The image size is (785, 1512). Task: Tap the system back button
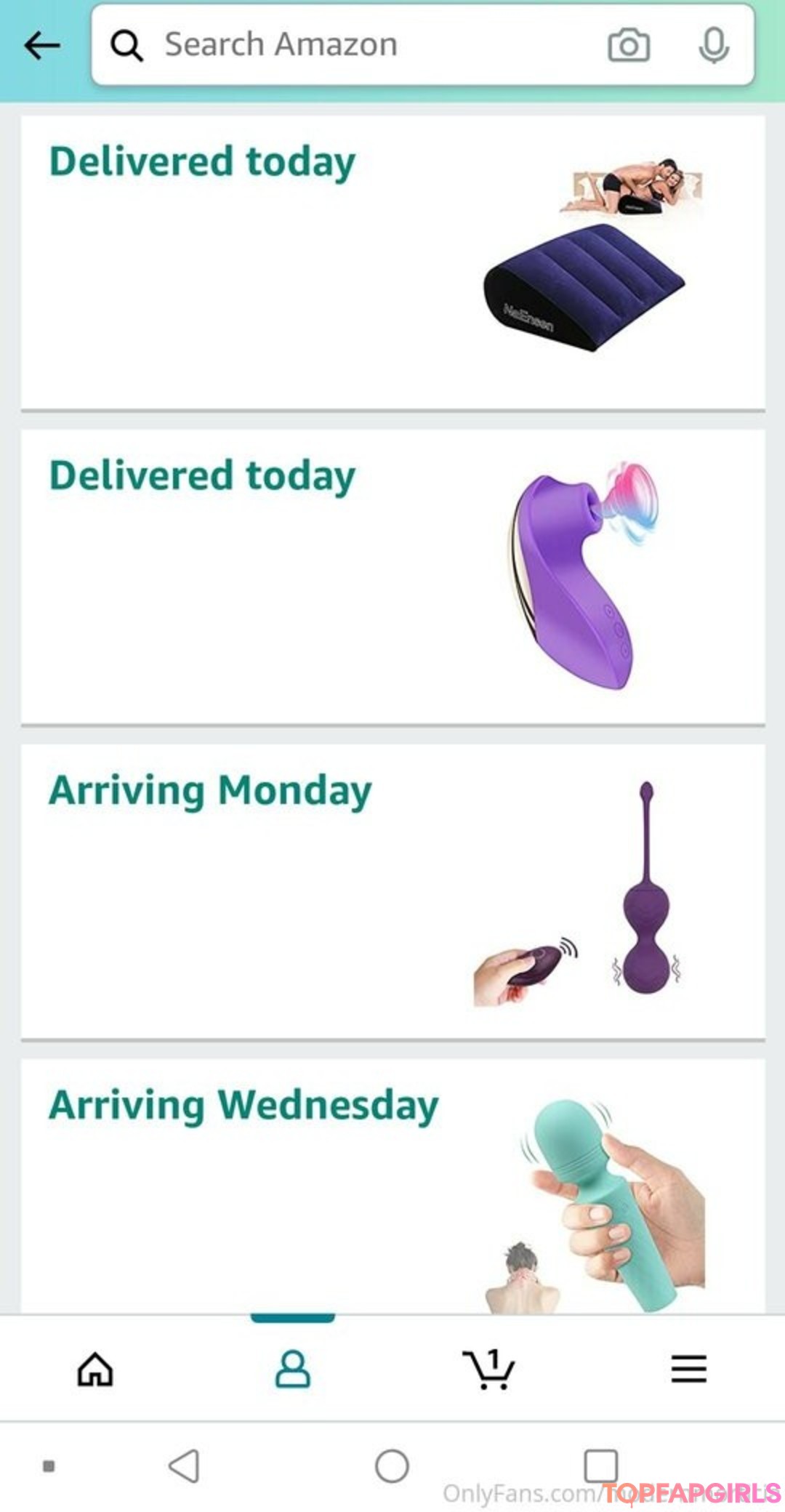184,1465
